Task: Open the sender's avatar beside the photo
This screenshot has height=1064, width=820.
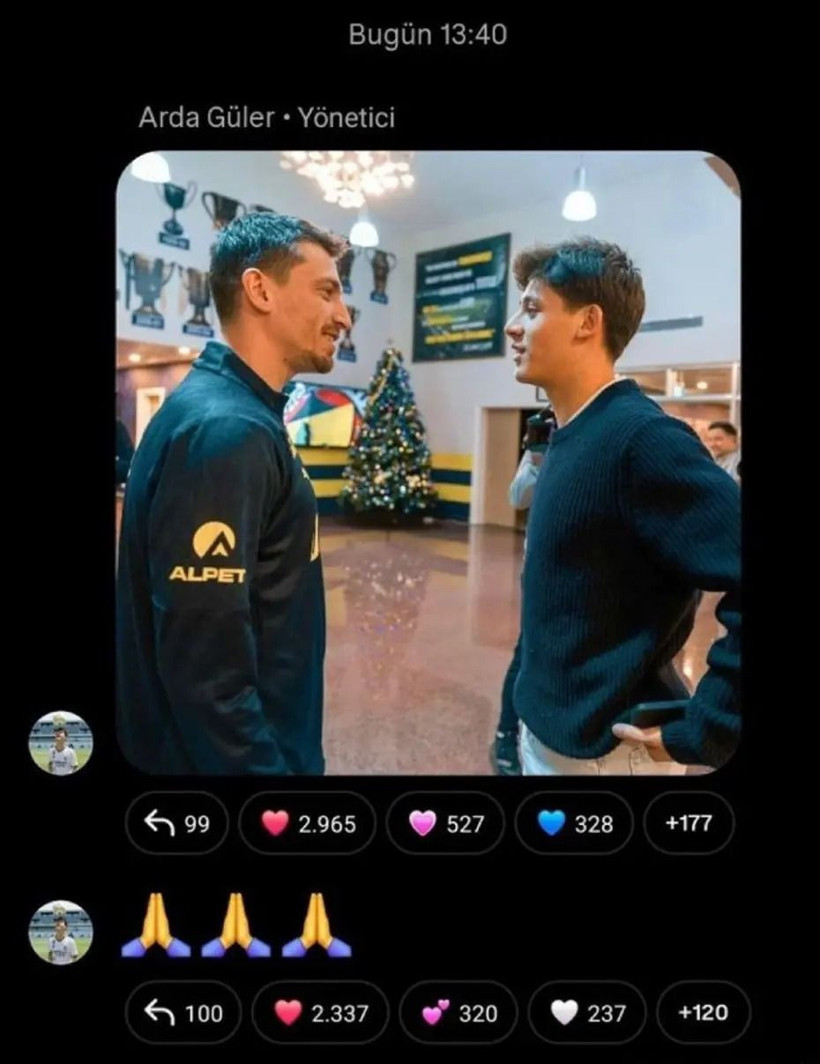Action: tap(60, 744)
